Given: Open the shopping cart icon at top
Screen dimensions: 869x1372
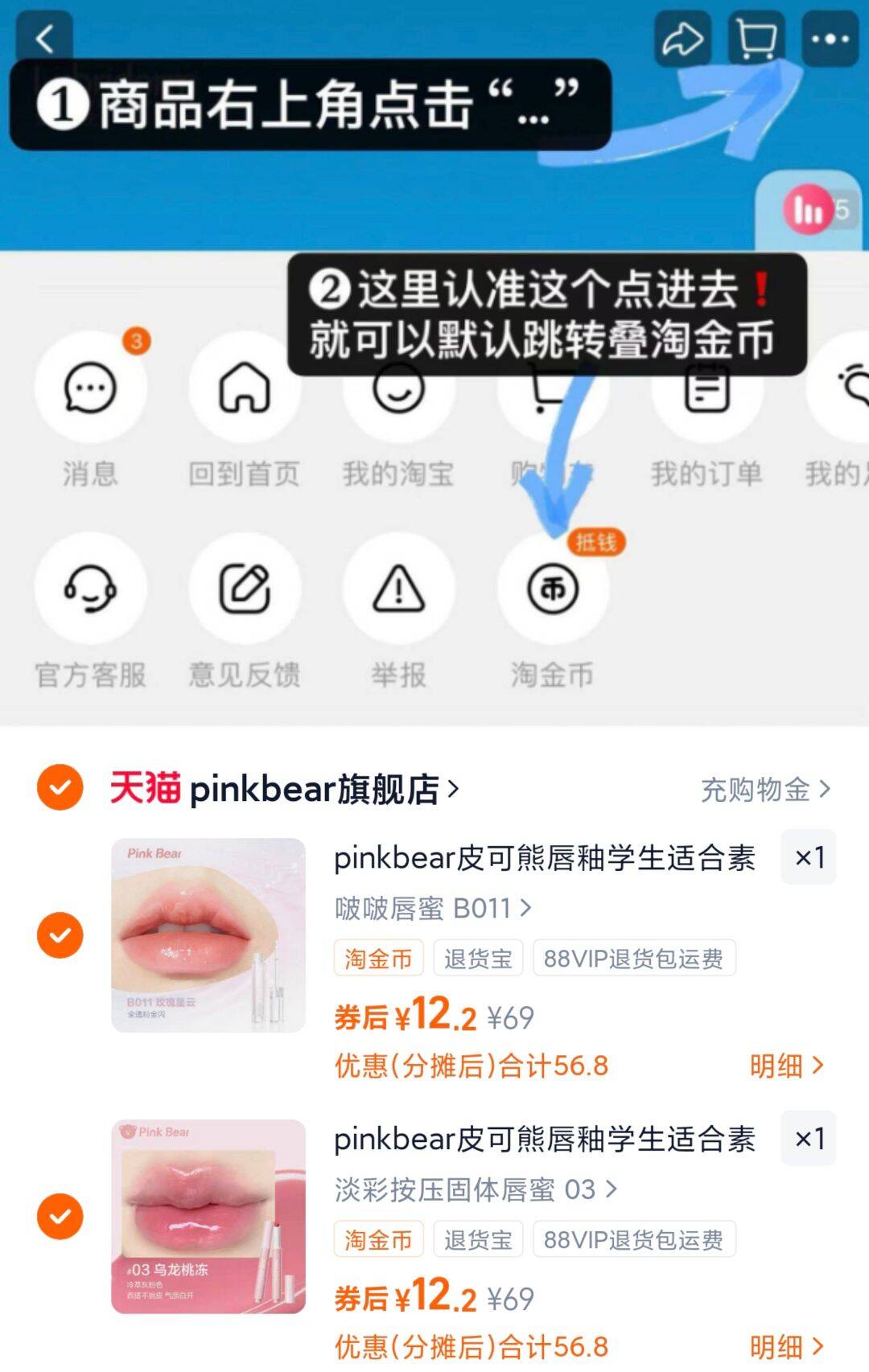Looking at the screenshot, I should [755, 39].
